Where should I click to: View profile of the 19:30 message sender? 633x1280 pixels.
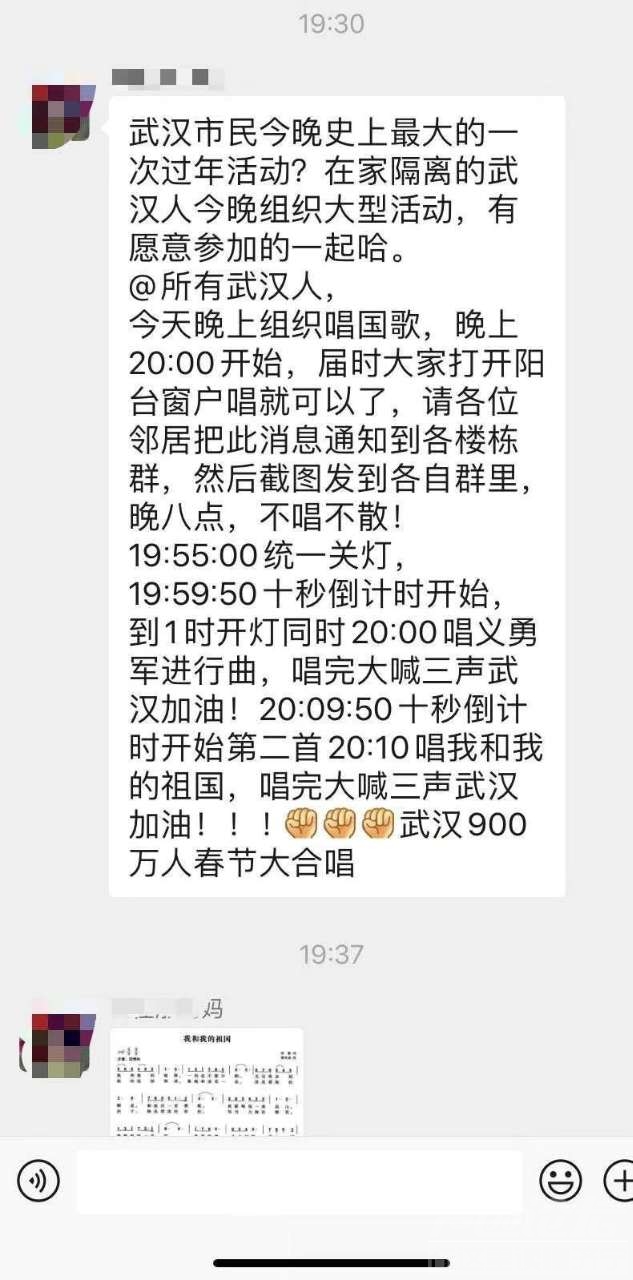(x=62, y=116)
